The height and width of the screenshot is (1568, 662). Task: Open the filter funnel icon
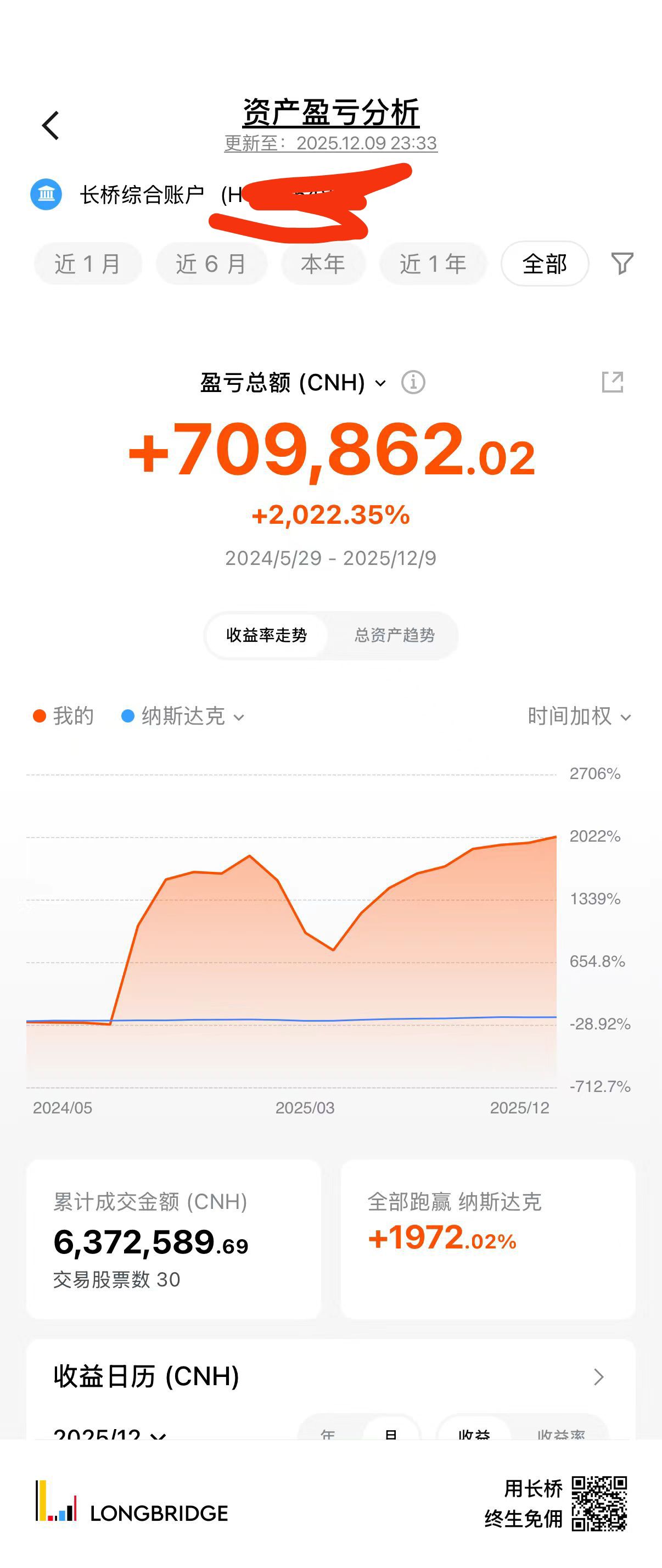coord(622,264)
